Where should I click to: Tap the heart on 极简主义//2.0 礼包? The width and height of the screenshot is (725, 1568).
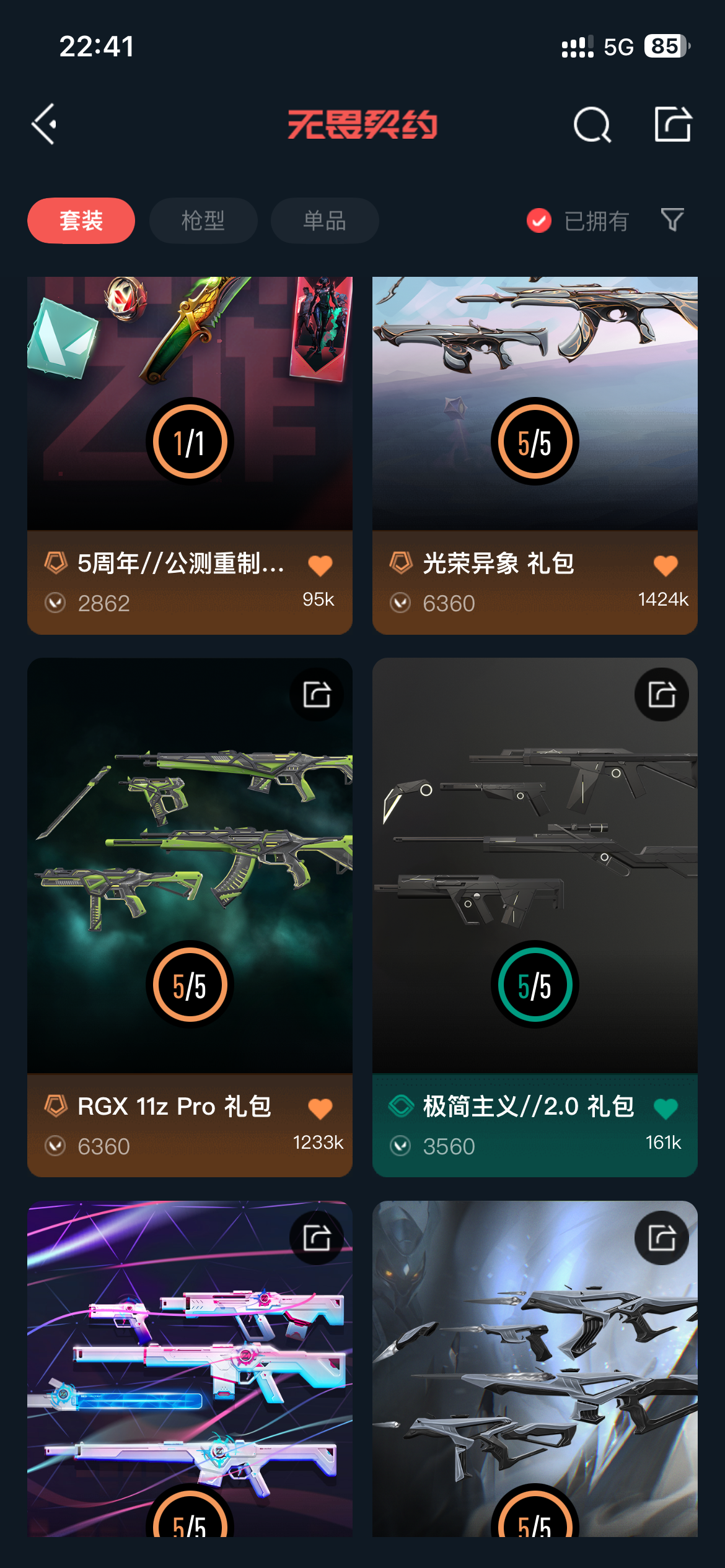666,1108
